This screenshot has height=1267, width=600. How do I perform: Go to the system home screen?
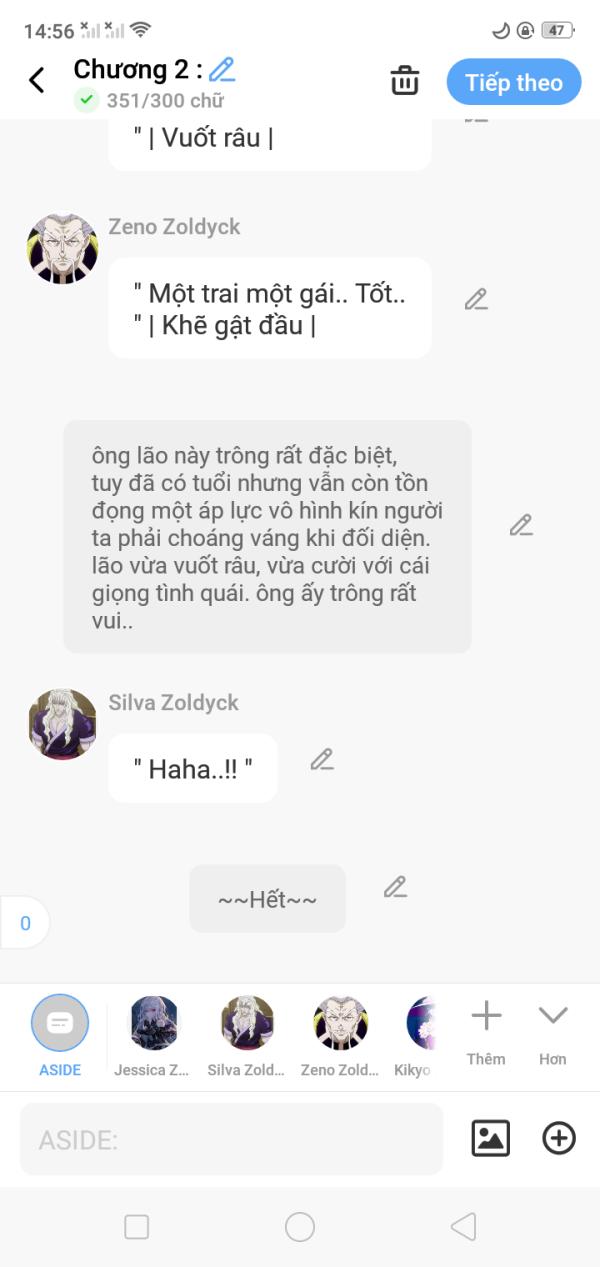[x=300, y=1227]
